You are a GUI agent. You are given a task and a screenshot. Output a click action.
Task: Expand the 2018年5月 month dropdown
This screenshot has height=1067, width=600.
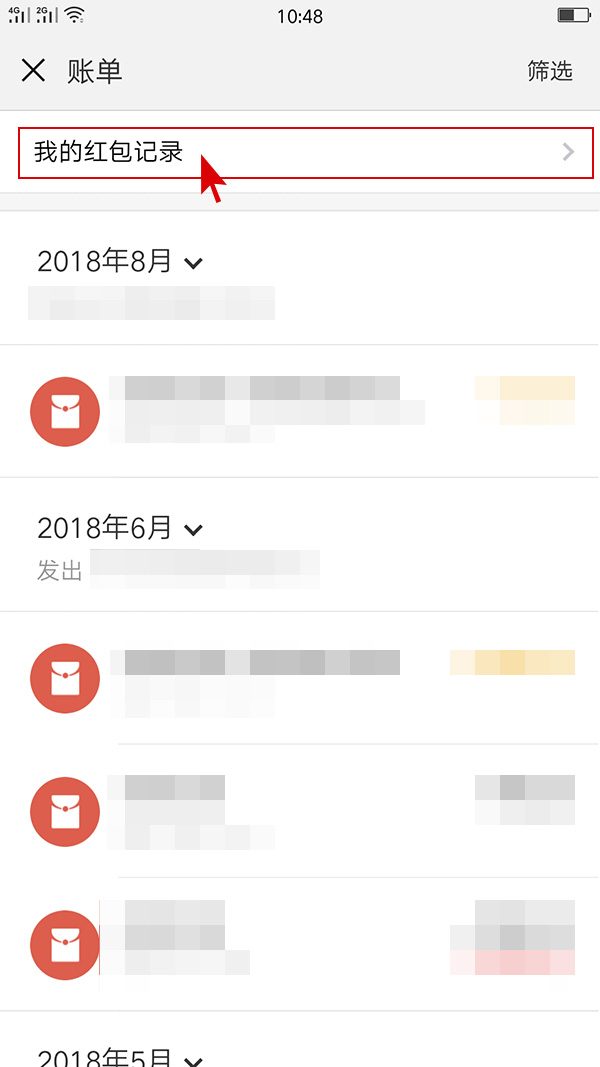click(194, 1058)
